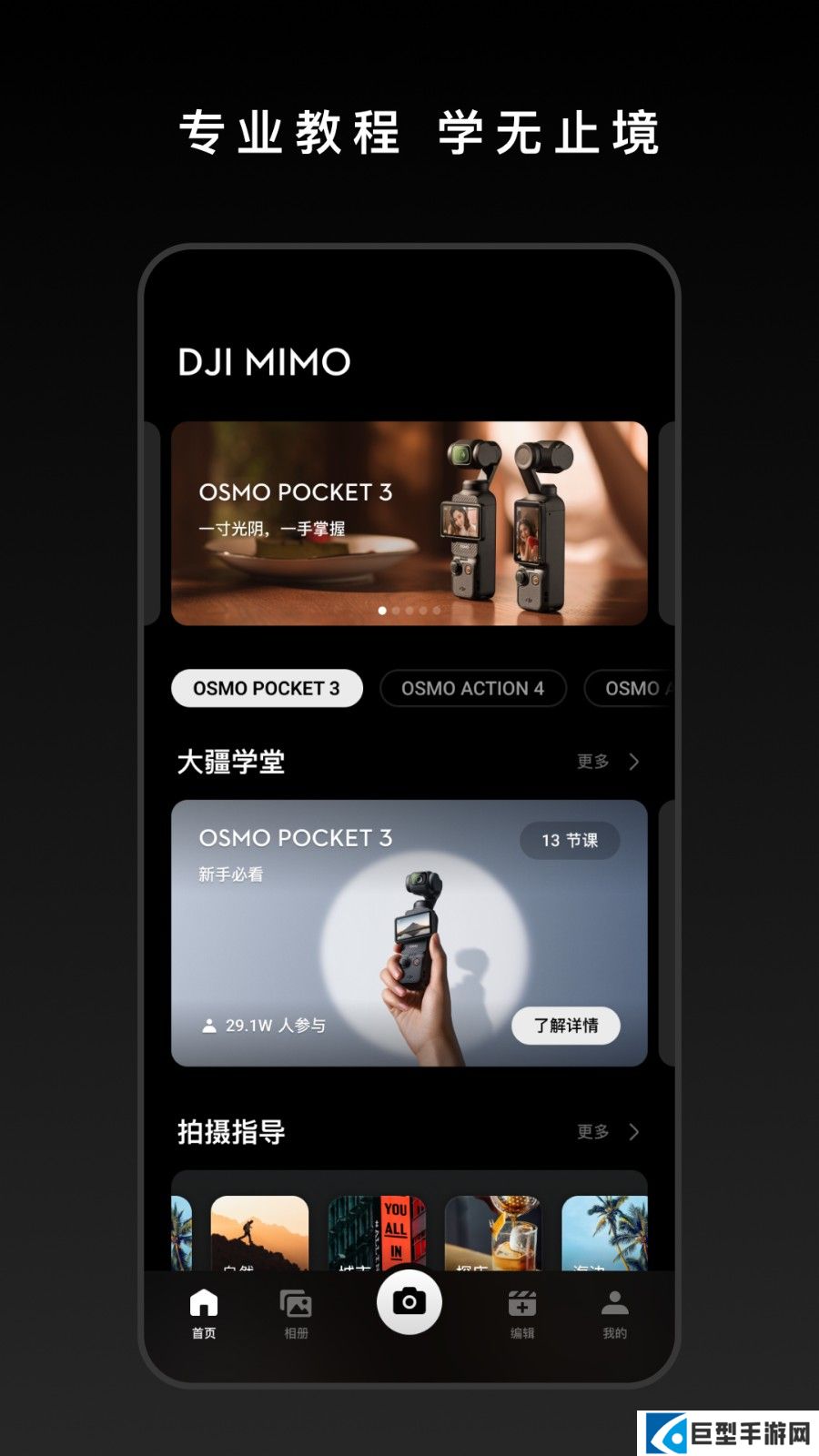Viewport: 819px width, 1456px height.
Task: Switch to the OSMO ACTION 4 filter chip
Action: 473,689
